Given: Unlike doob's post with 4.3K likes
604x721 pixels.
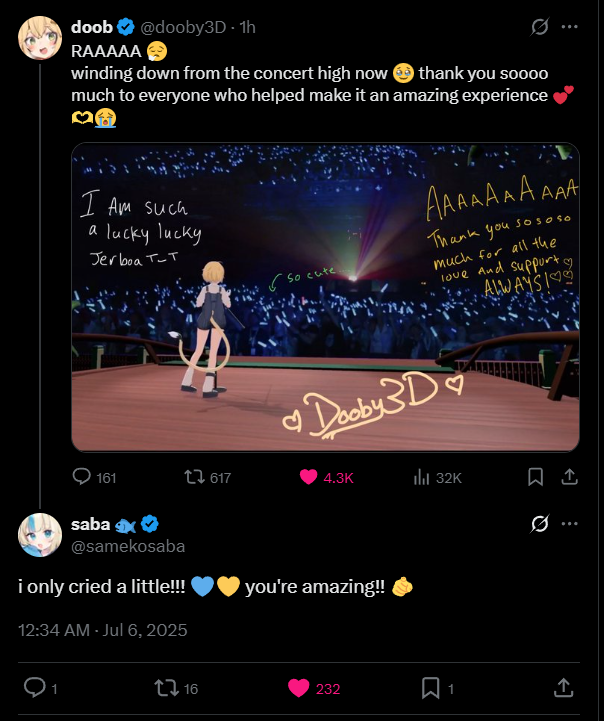Looking at the screenshot, I should pos(309,477).
